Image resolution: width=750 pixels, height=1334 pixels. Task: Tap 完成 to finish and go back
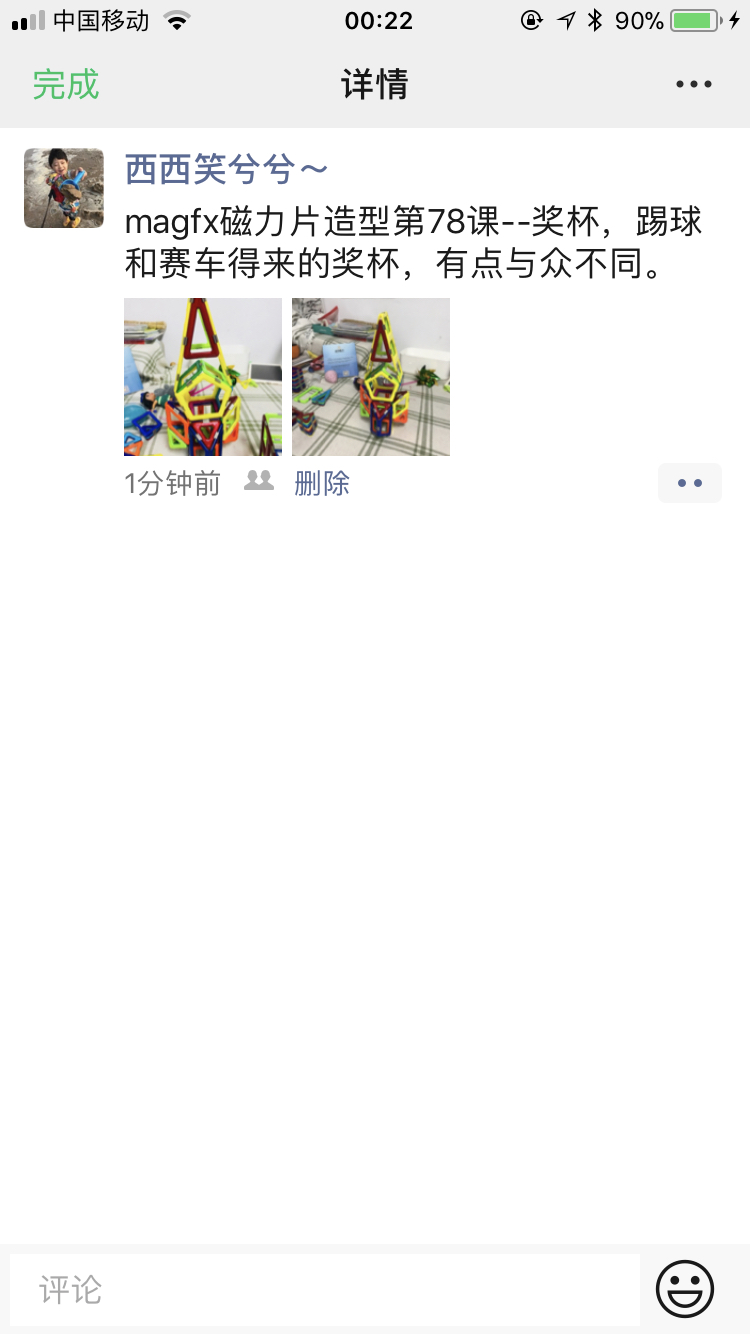click(66, 85)
